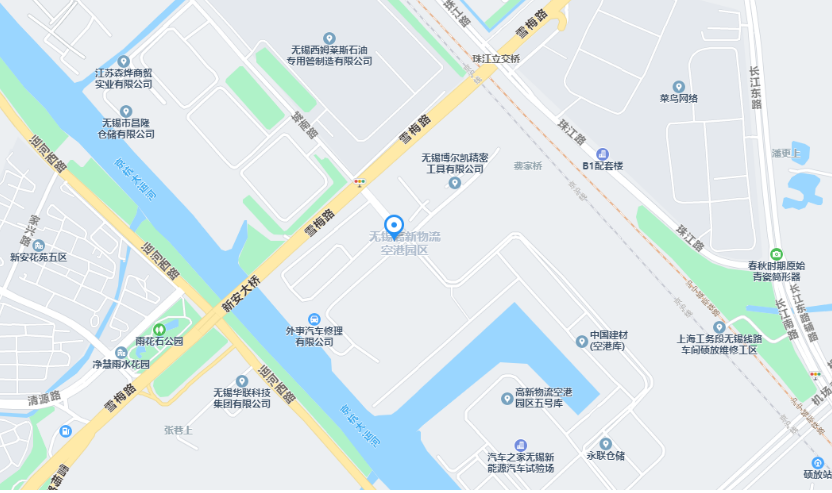The image size is (832, 493).
Task: Tap 中国建材(空港库) marker
Action: point(582,341)
